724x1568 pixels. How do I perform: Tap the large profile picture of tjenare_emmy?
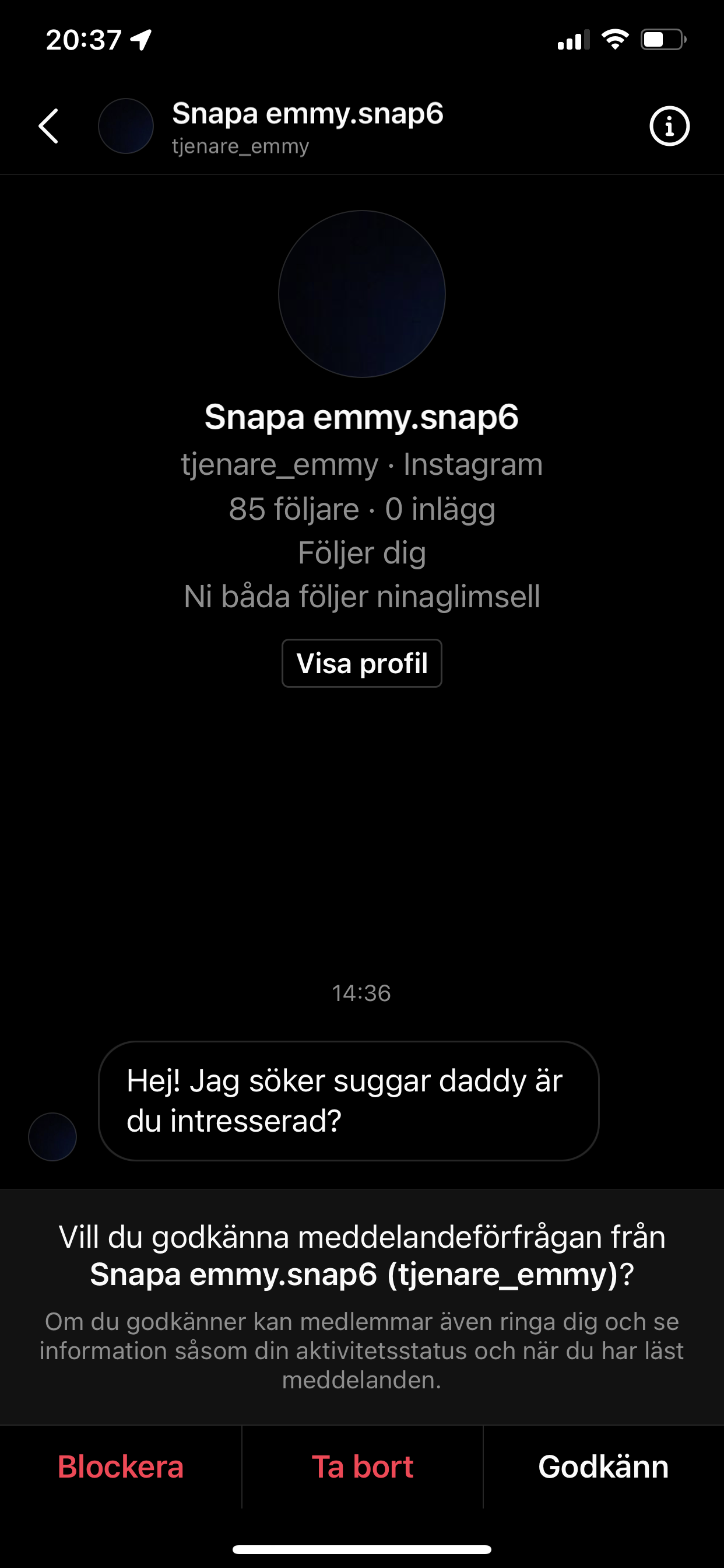[x=362, y=294]
